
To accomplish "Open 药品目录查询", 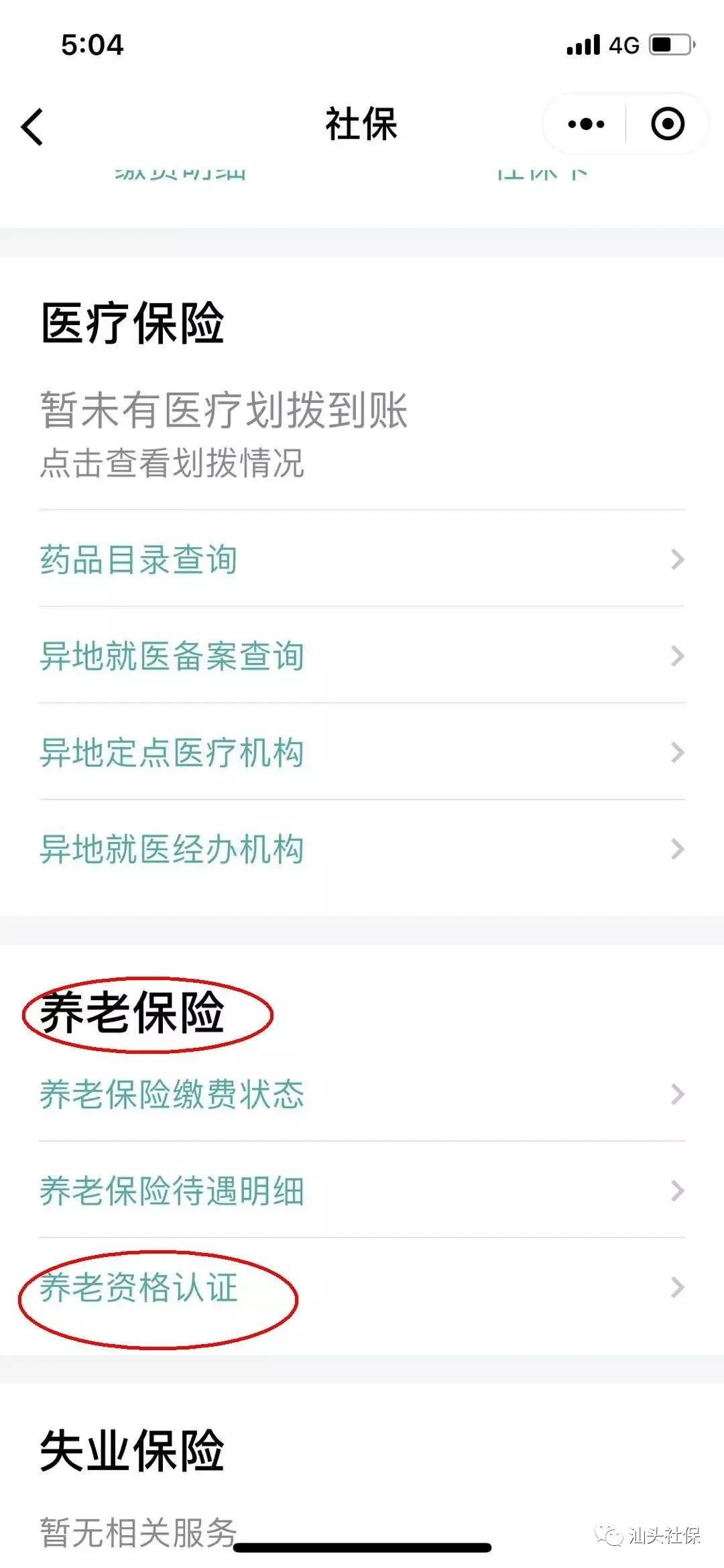I will 362,559.
